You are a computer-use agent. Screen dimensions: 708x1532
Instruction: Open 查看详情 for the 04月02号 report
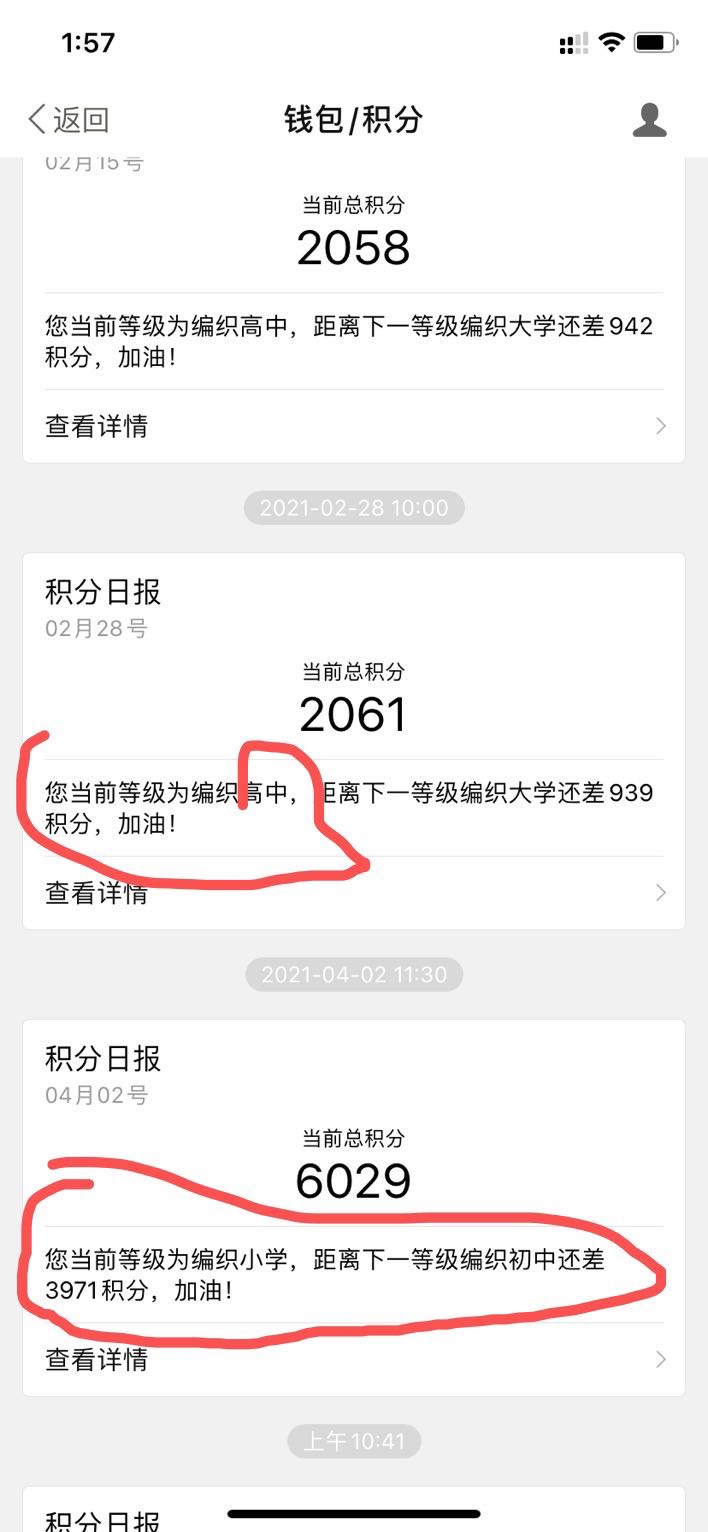click(354, 1359)
